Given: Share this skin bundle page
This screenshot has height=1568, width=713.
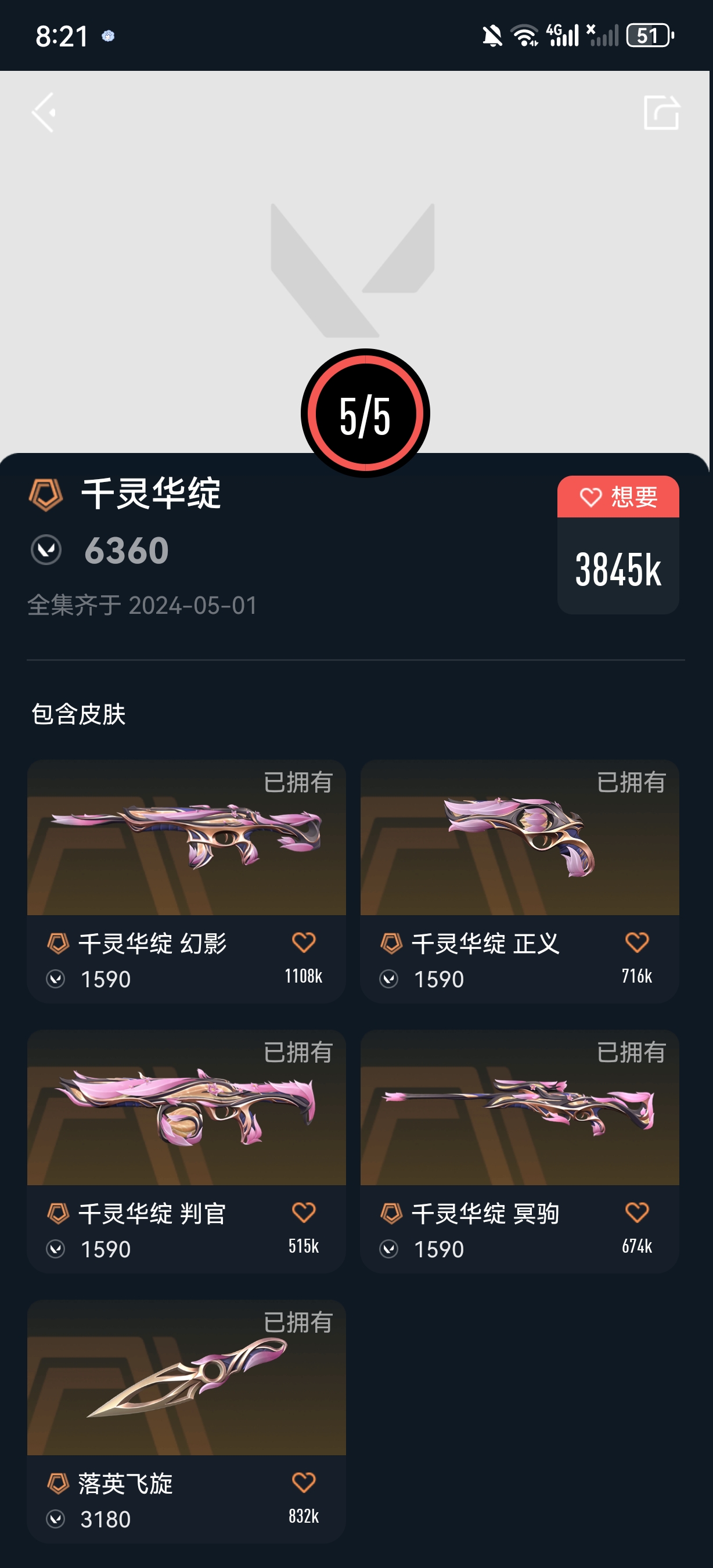Looking at the screenshot, I should (661, 113).
